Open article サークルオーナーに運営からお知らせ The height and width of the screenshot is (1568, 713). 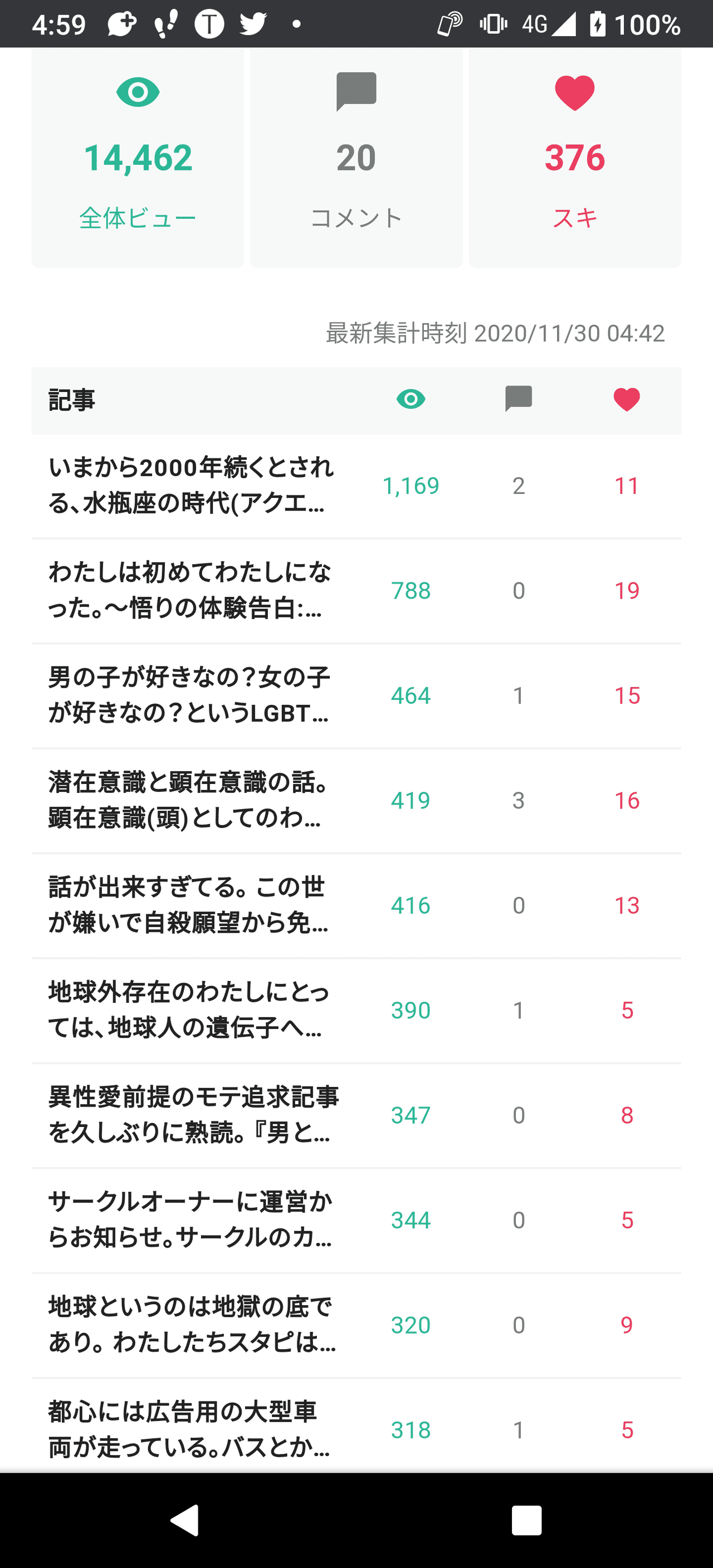[356, 1221]
